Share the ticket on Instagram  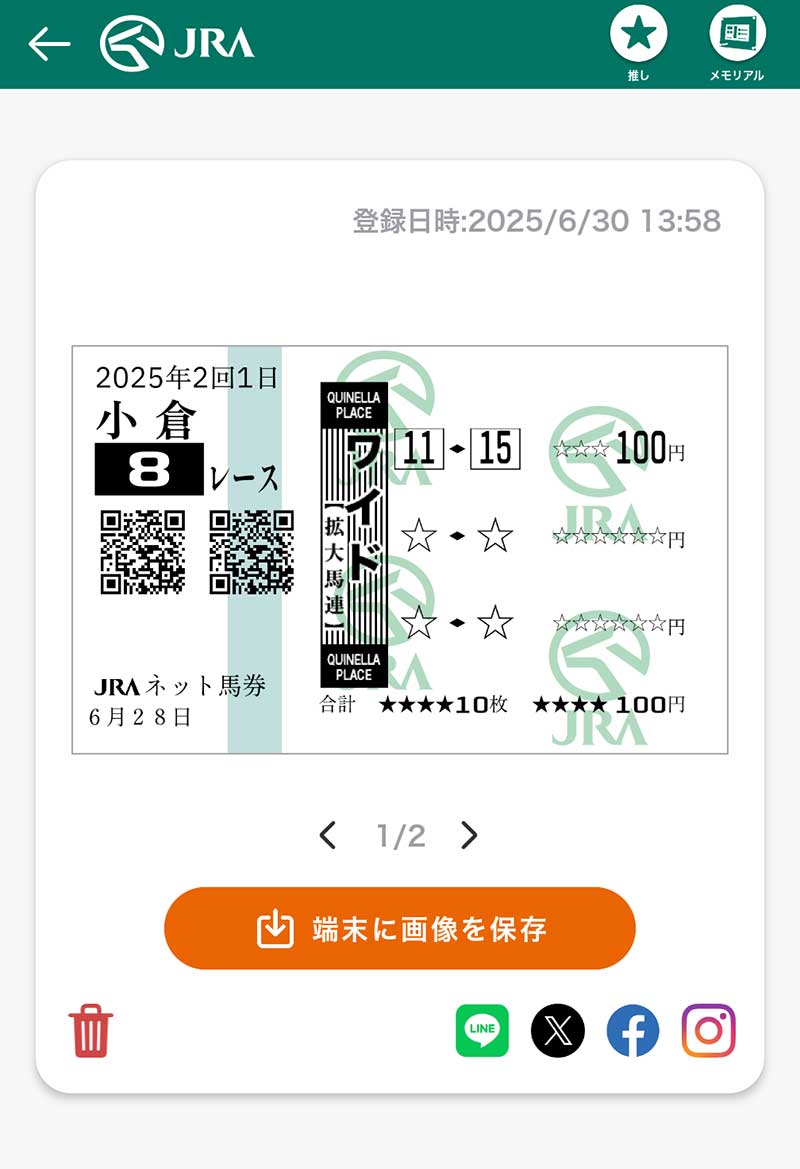click(709, 1031)
